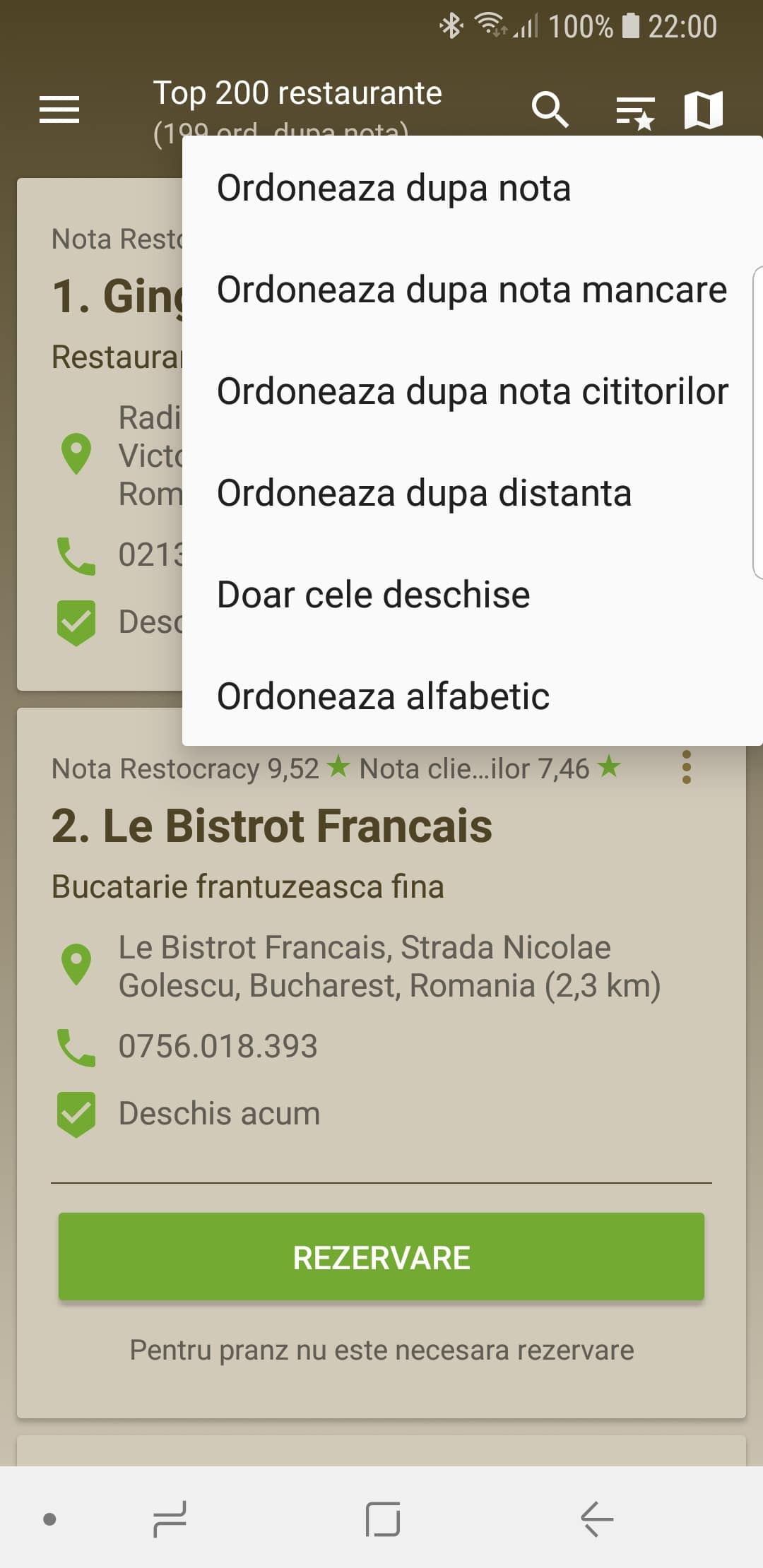The height and width of the screenshot is (1568, 763).
Task: Open the map view icon
Action: (704, 109)
